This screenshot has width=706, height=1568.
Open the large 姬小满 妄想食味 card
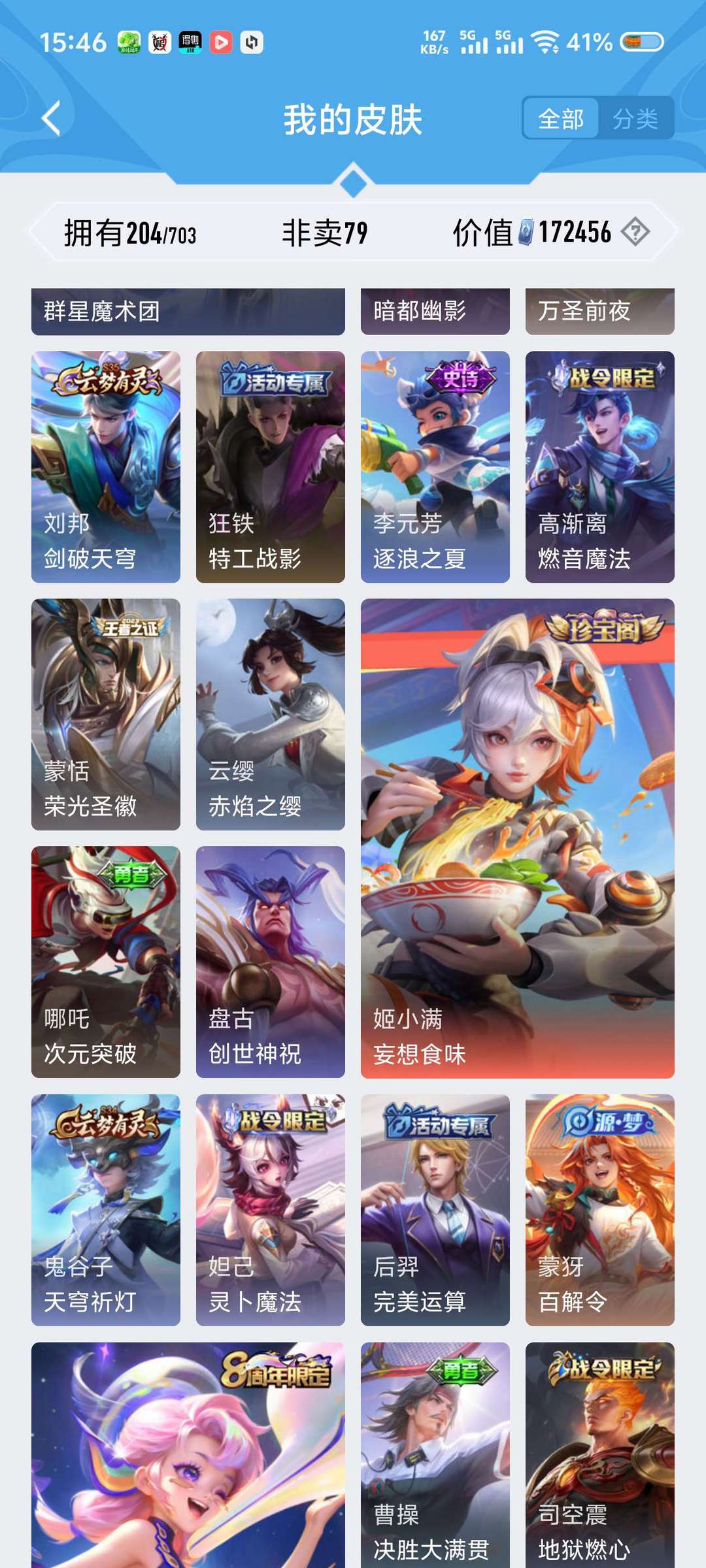[x=518, y=838]
